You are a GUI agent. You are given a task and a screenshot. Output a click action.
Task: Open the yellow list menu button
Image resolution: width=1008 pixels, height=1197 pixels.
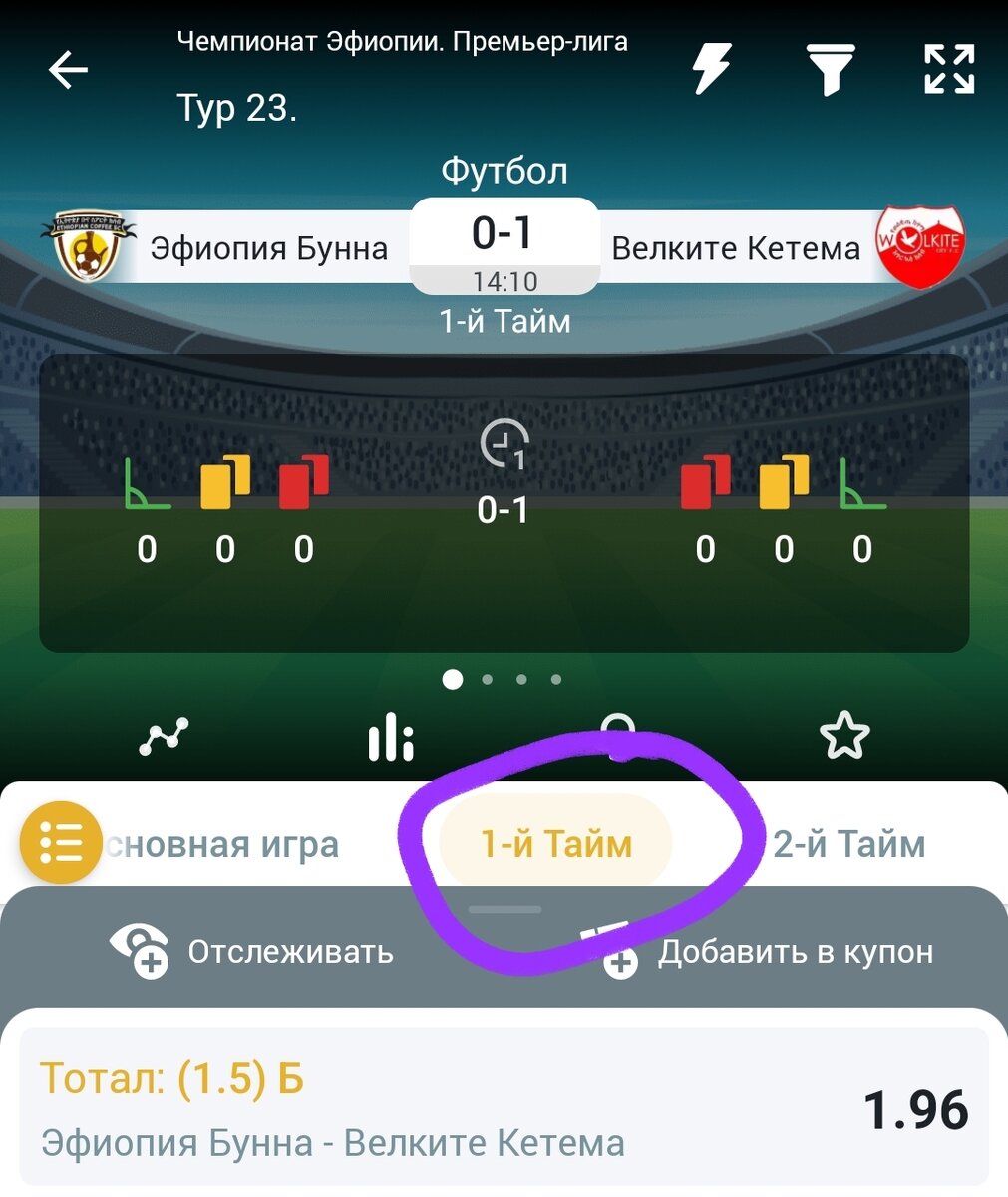click(x=61, y=843)
